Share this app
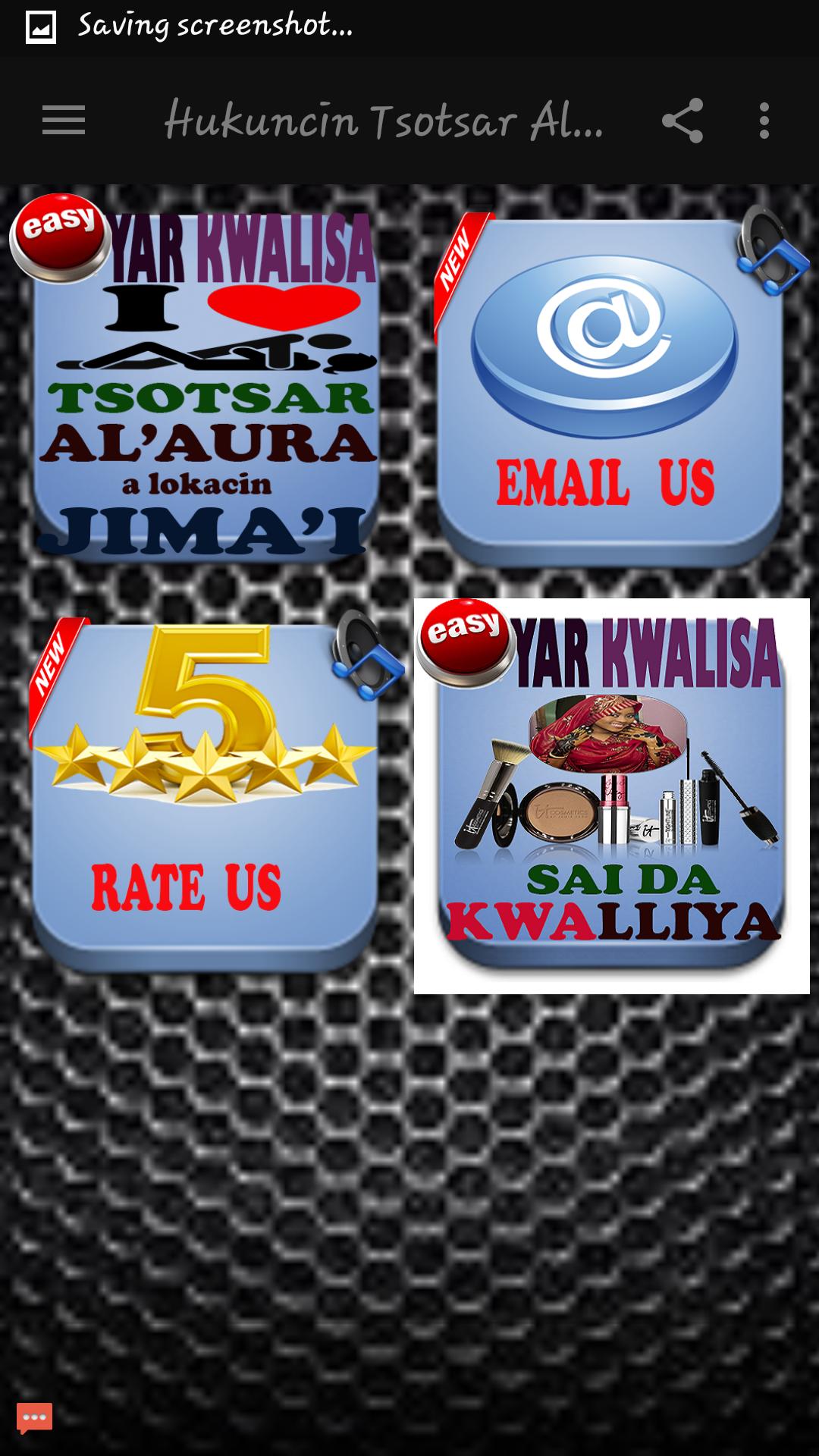 point(682,121)
